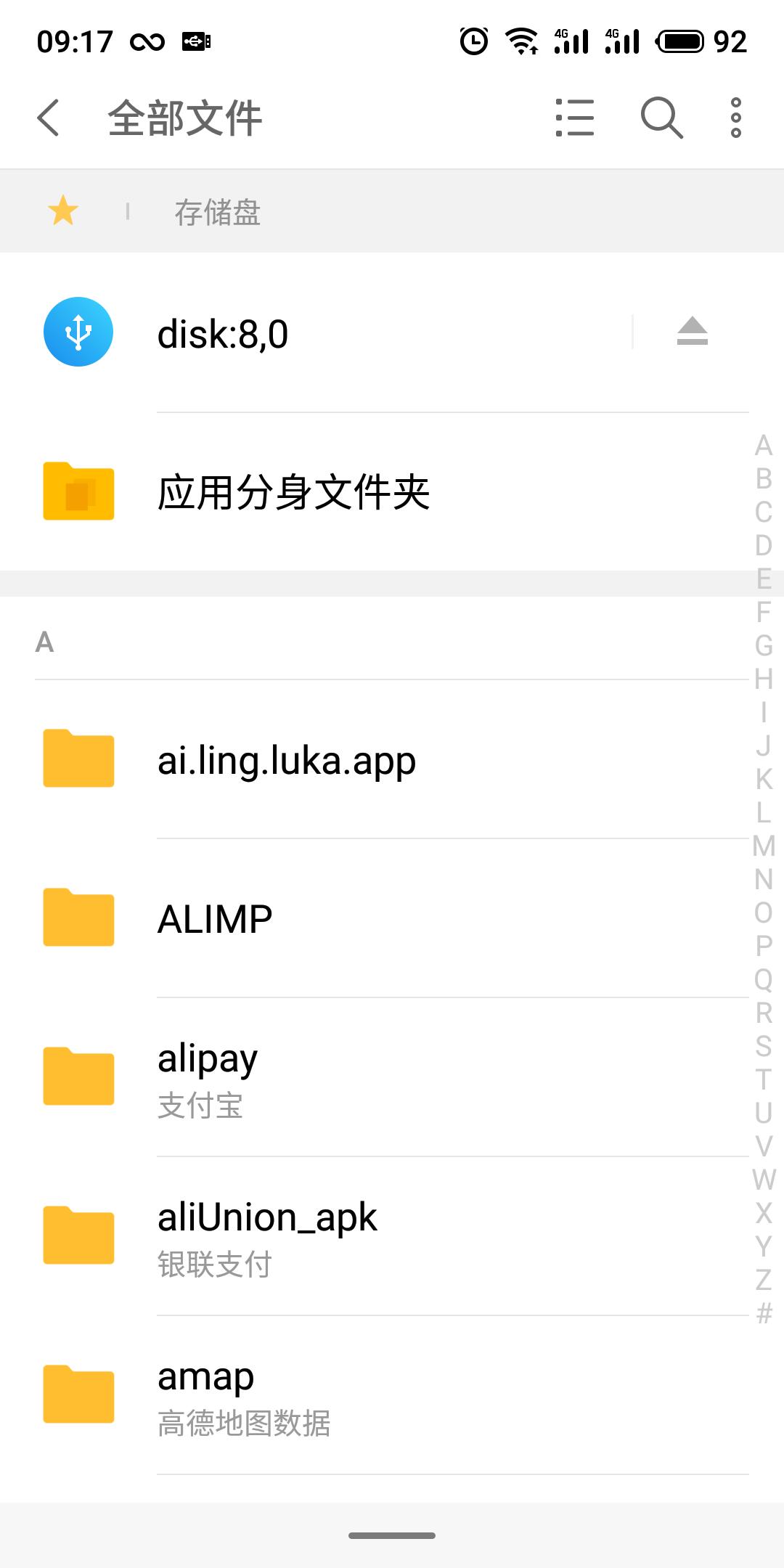Tap letter A in the side index
This screenshot has width=784, height=1568.
pyautogui.click(x=762, y=446)
